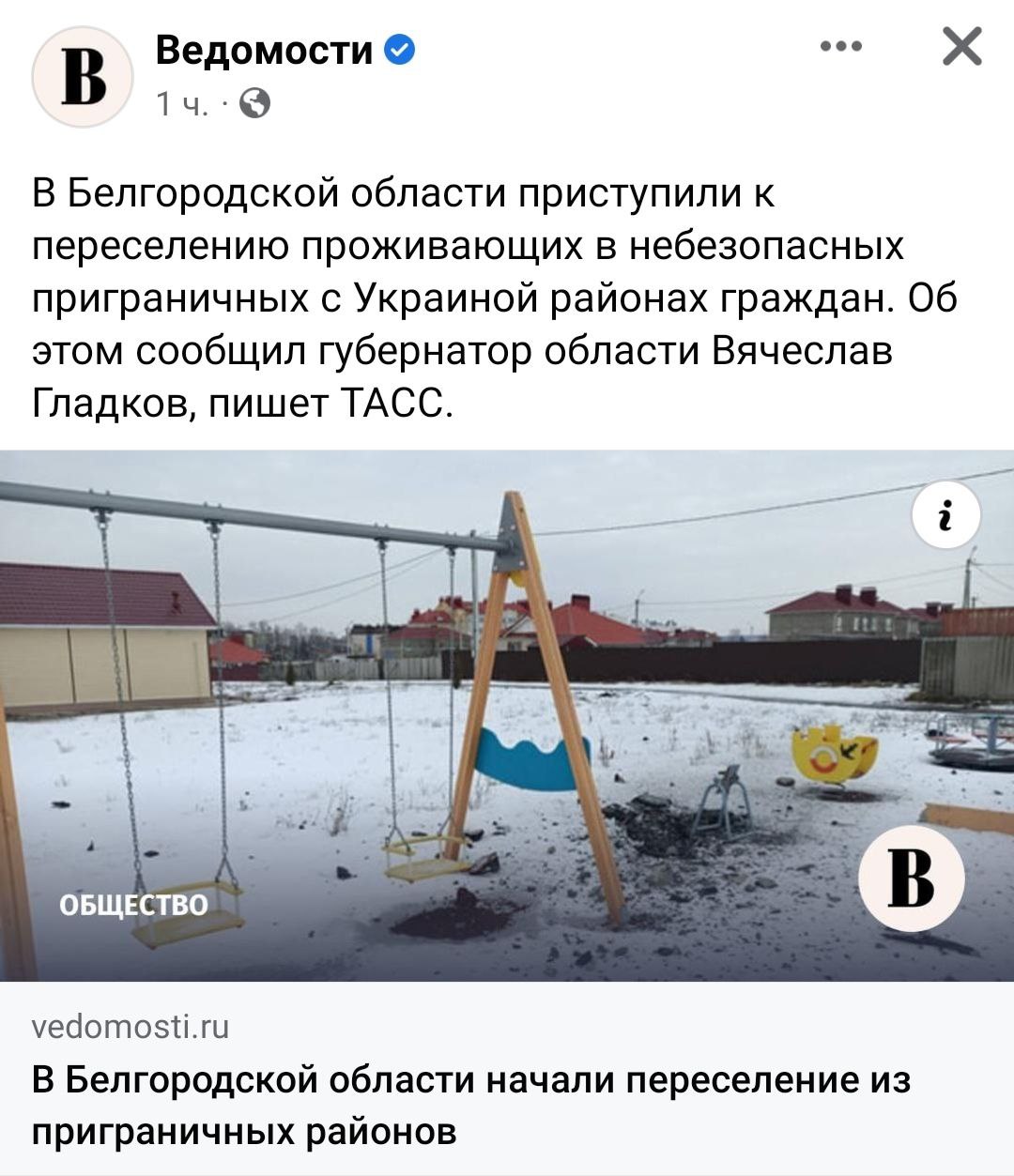This screenshot has height=1176, width=1014.
Task: Tap the info icon on the article image
Action: [945, 515]
